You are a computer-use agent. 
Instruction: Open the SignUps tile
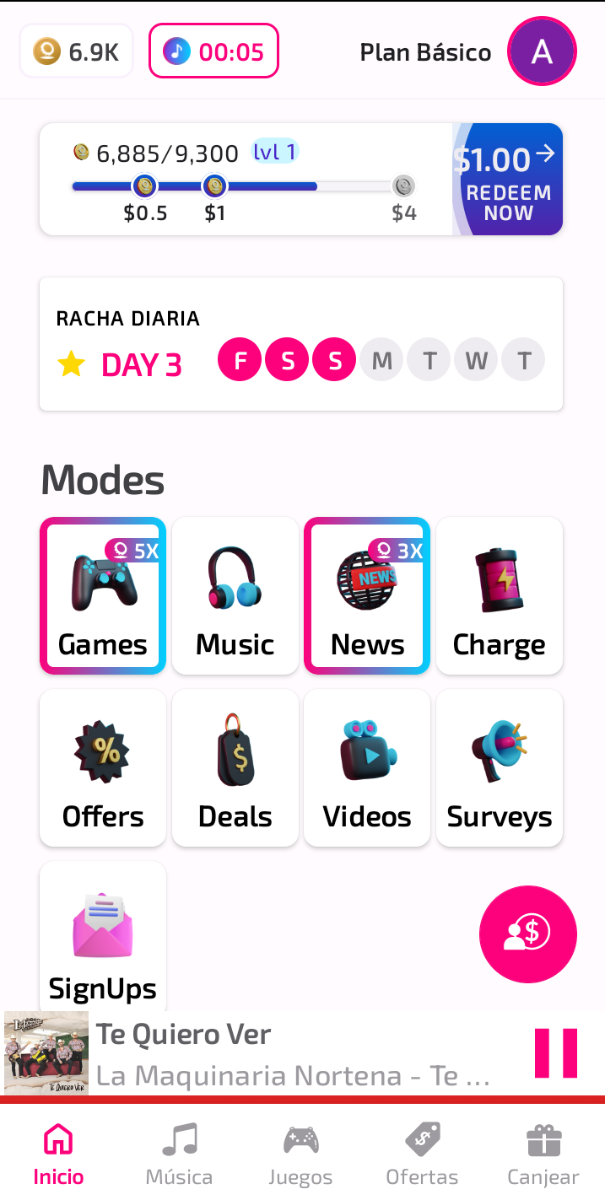click(x=103, y=936)
